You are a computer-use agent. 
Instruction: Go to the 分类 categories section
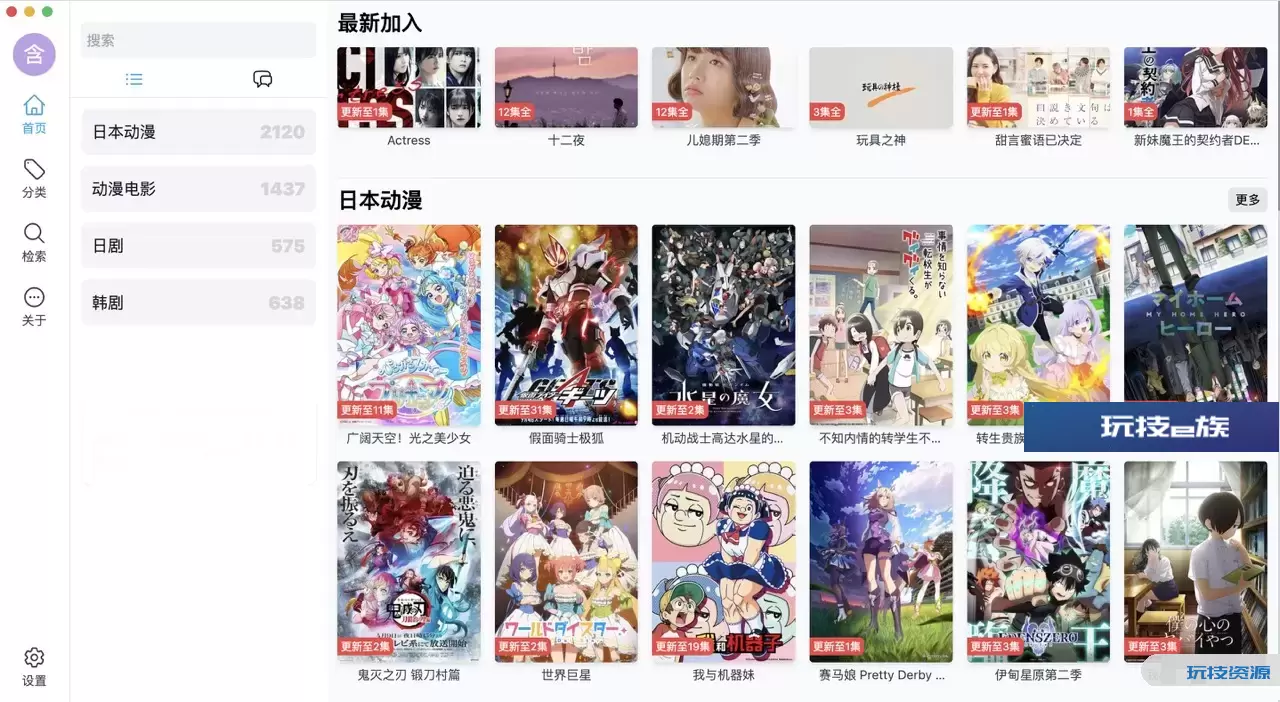click(x=34, y=178)
